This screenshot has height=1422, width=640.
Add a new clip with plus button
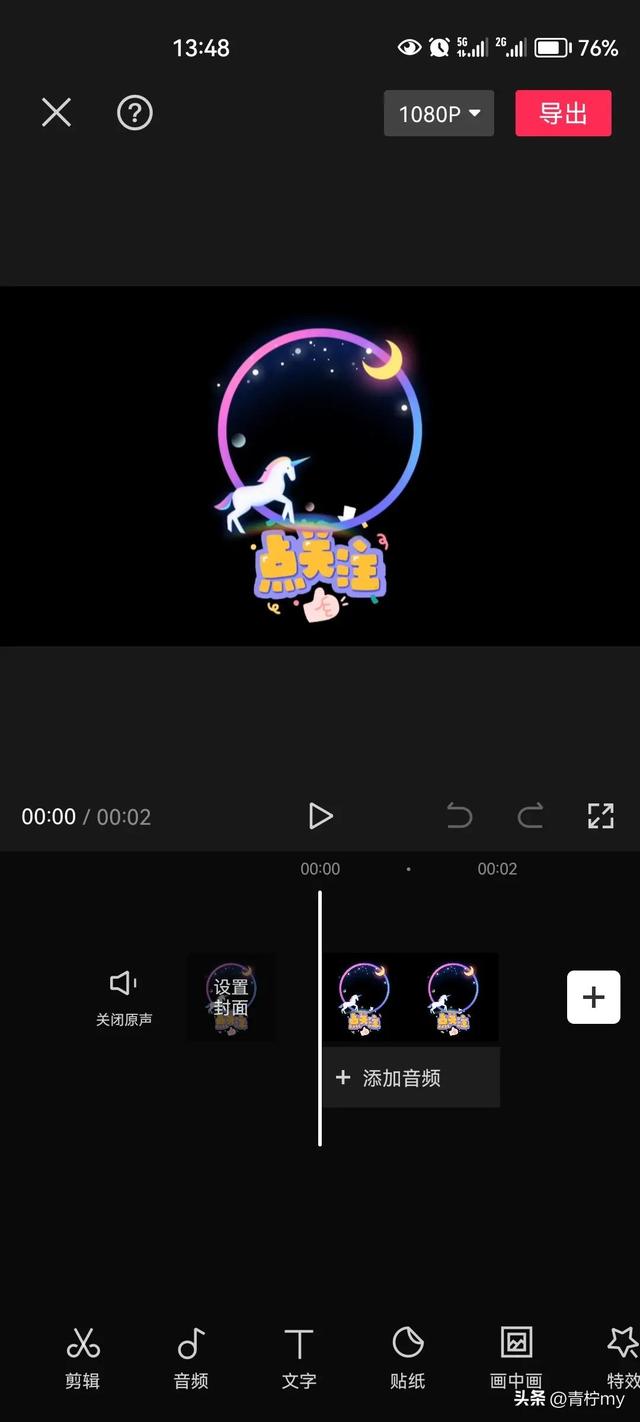(594, 997)
